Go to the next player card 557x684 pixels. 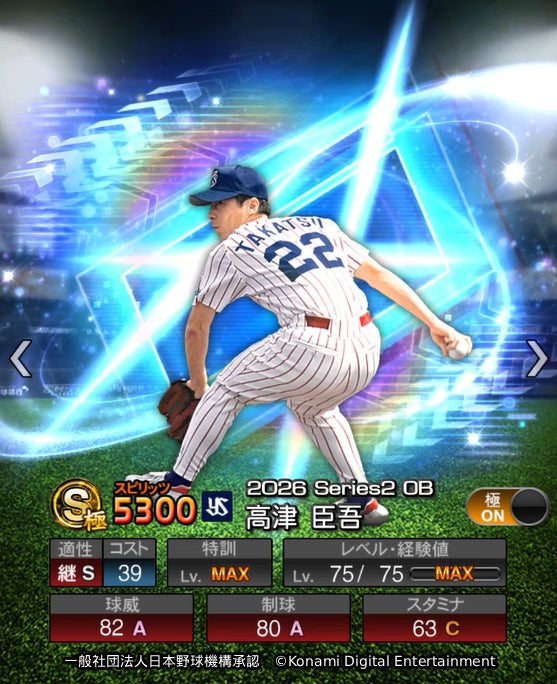(536, 359)
